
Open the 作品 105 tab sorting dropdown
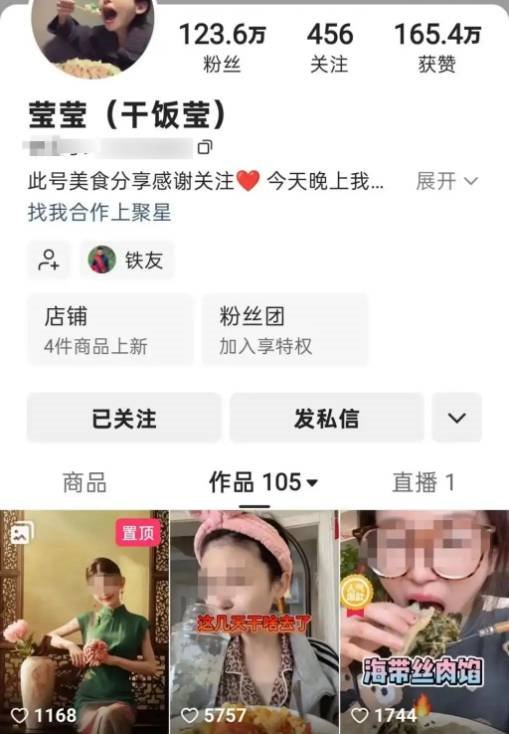pos(264,483)
